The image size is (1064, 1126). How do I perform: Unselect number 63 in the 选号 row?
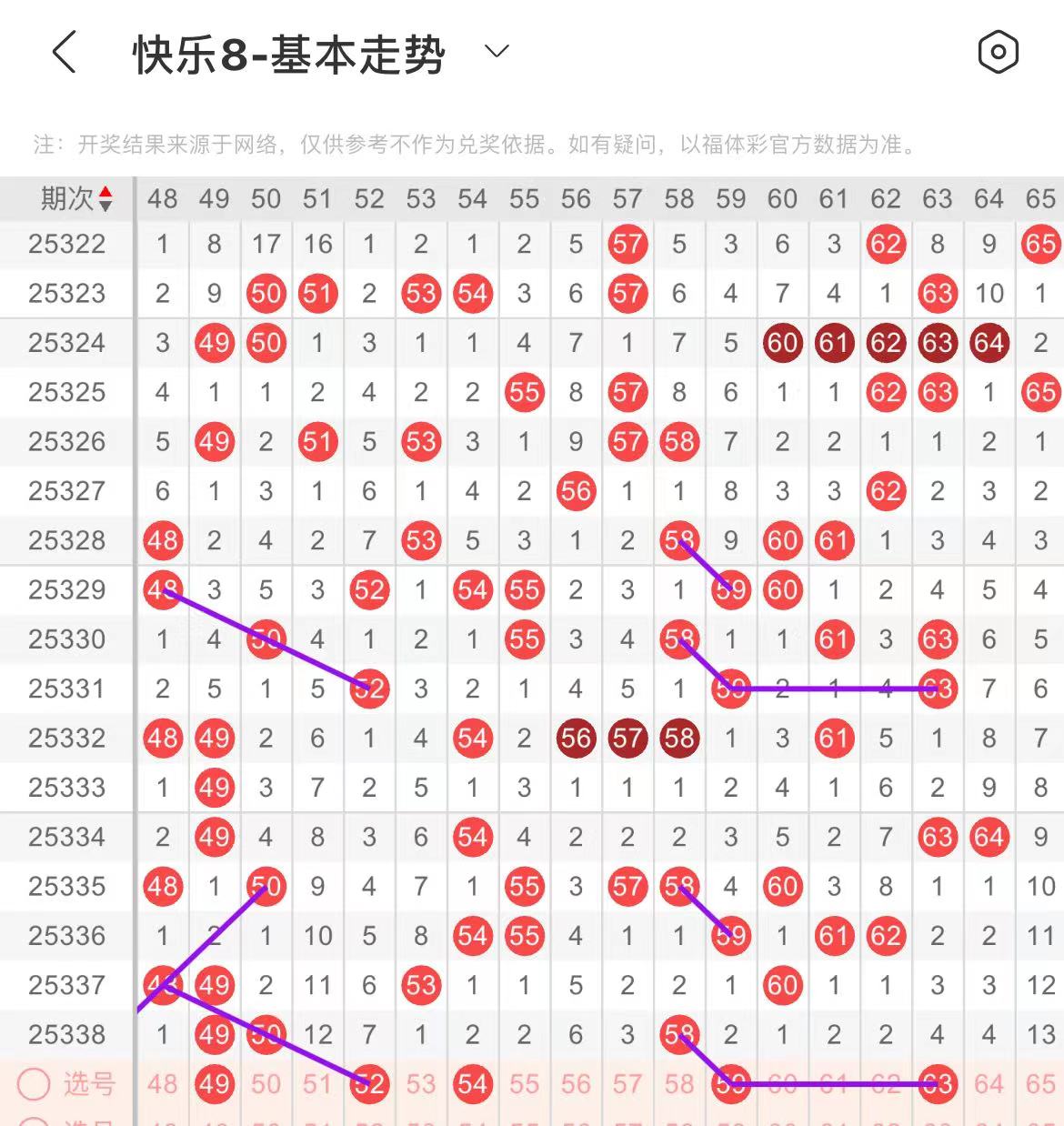[938, 1083]
